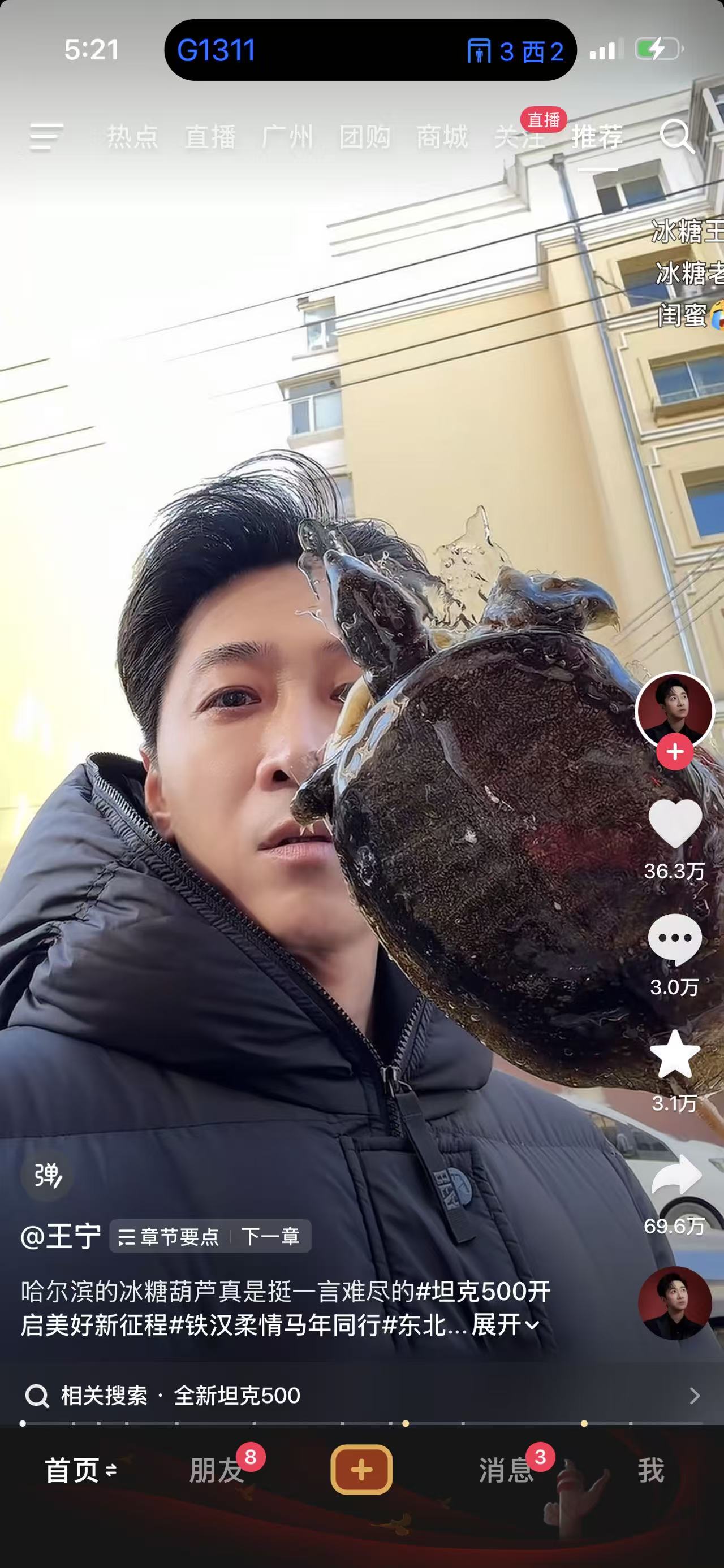Switch to the 热点 tab
724x1568 pixels.
[x=132, y=136]
